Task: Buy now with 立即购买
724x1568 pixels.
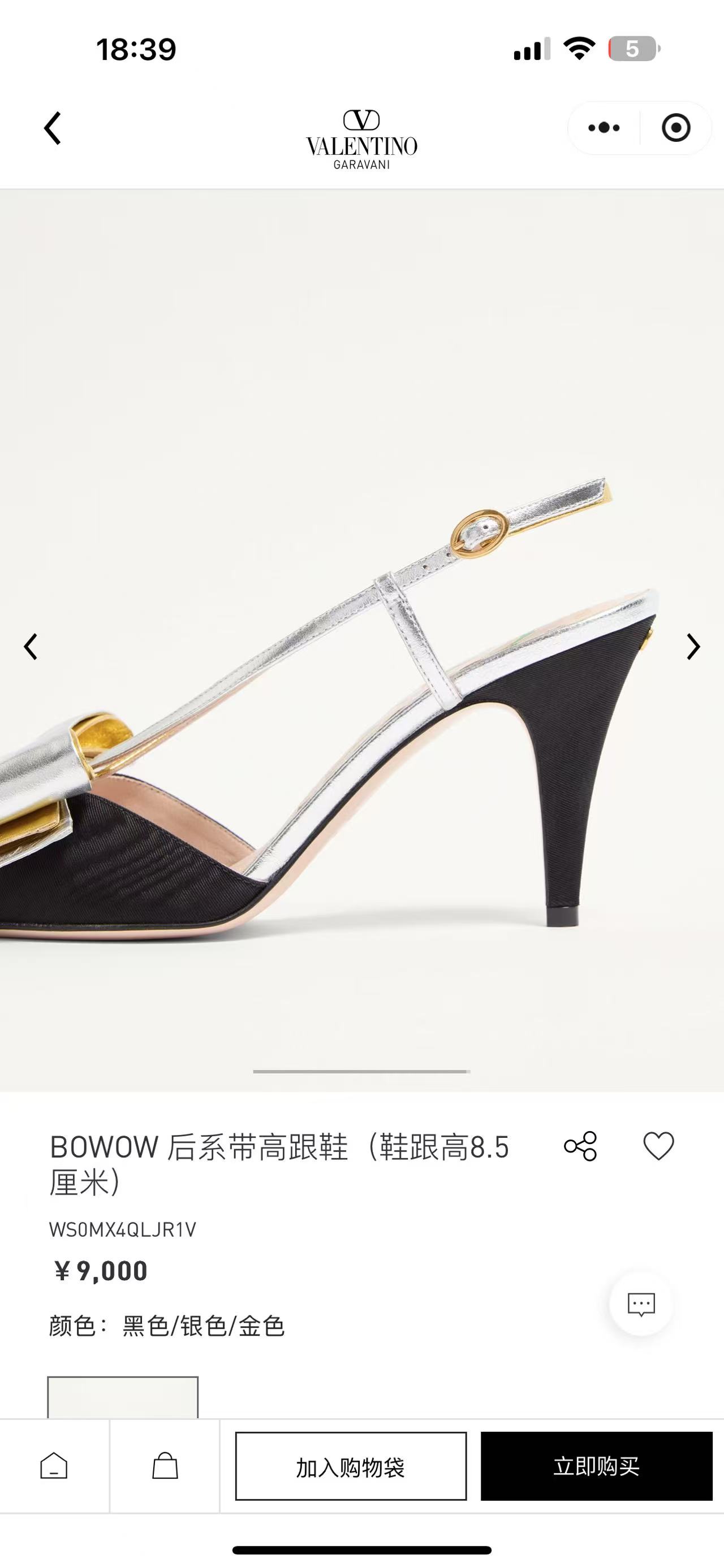Action: (x=596, y=1466)
